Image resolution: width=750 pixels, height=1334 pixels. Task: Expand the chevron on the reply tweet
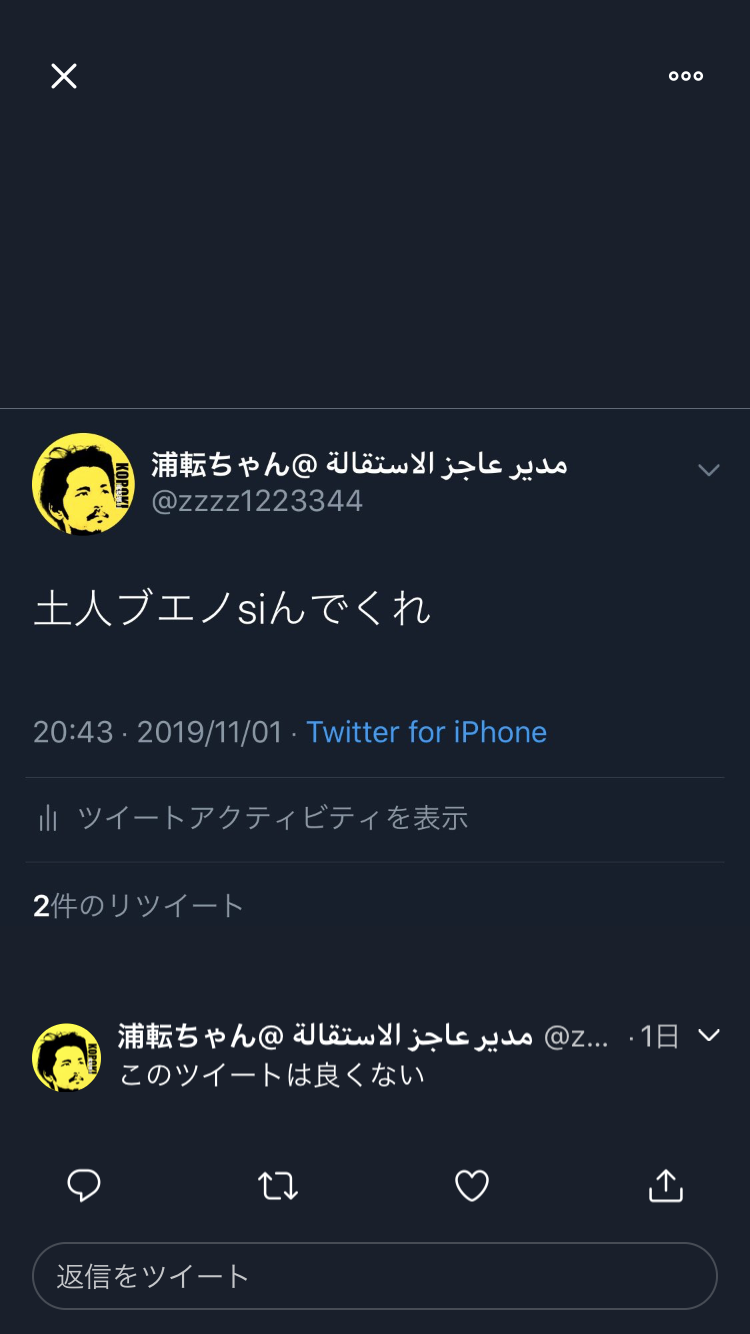coord(709,1036)
